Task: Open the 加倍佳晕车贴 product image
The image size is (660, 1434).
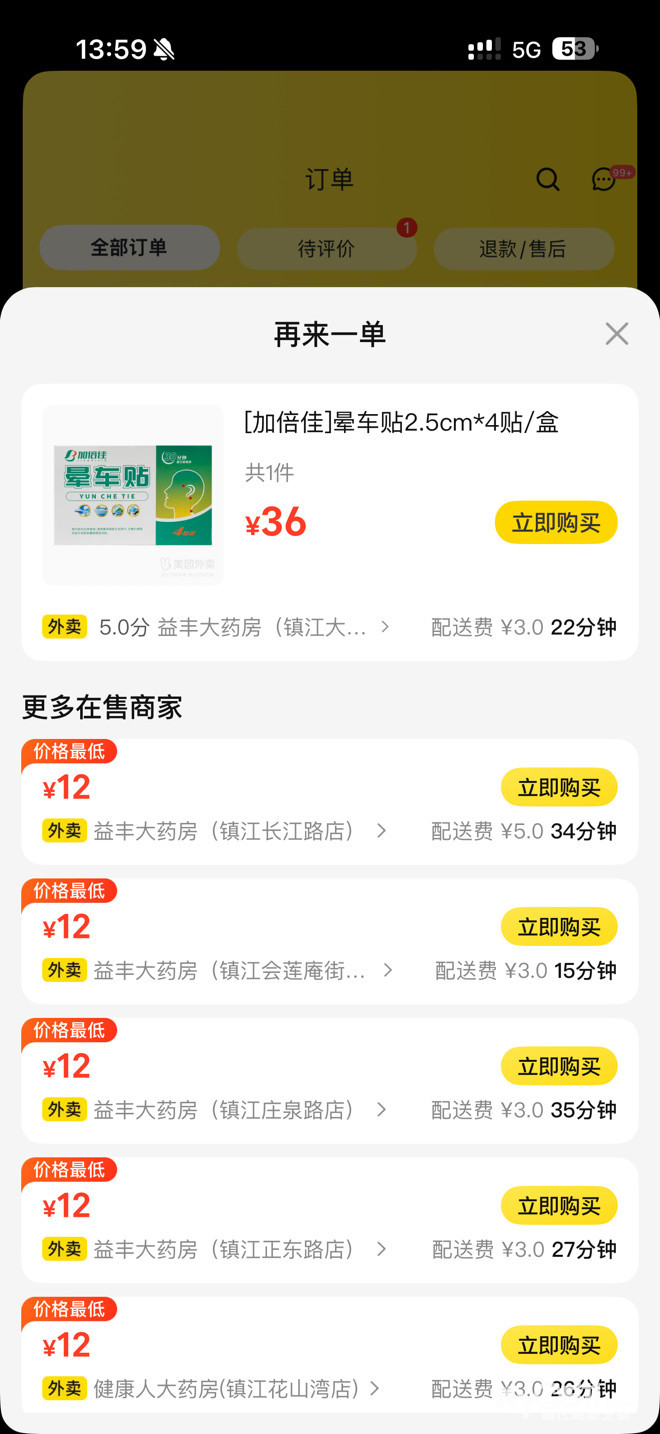Action: click(x=133, y=495)
